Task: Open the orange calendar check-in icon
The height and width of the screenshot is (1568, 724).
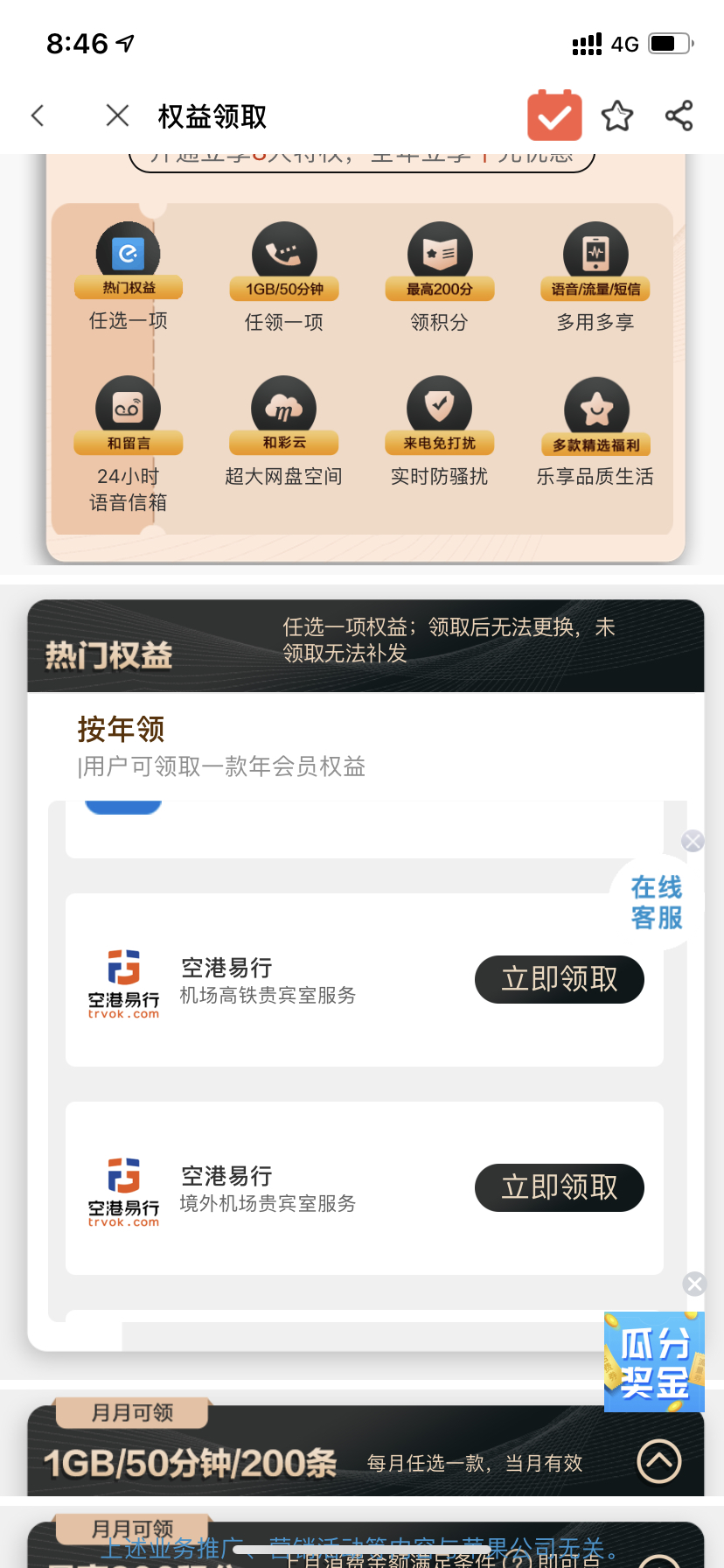Action: (554, 115)
